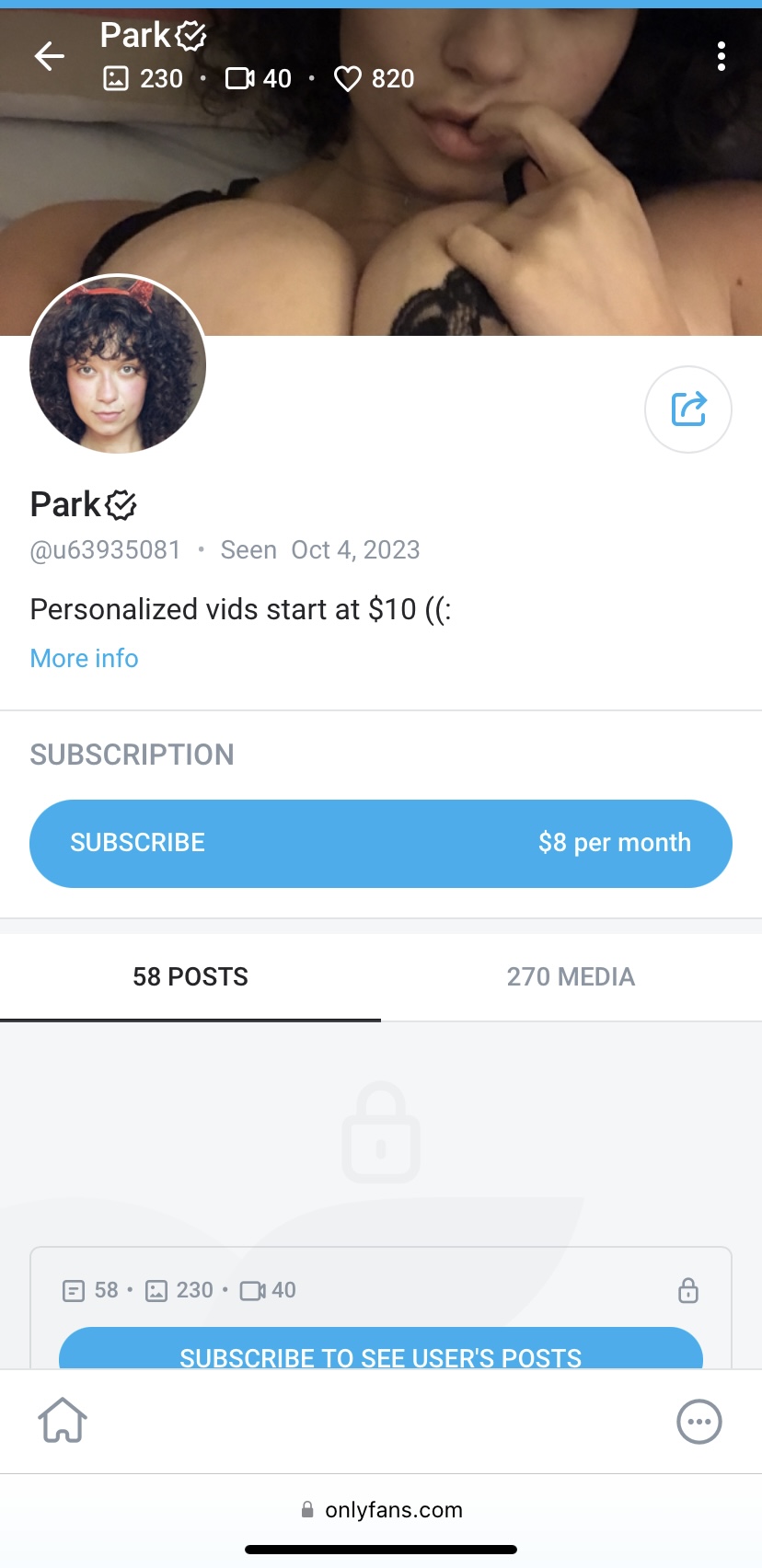Subscribe for $8 per month
The width and height of the screenshot is (762, 1568).
(381, 843)
